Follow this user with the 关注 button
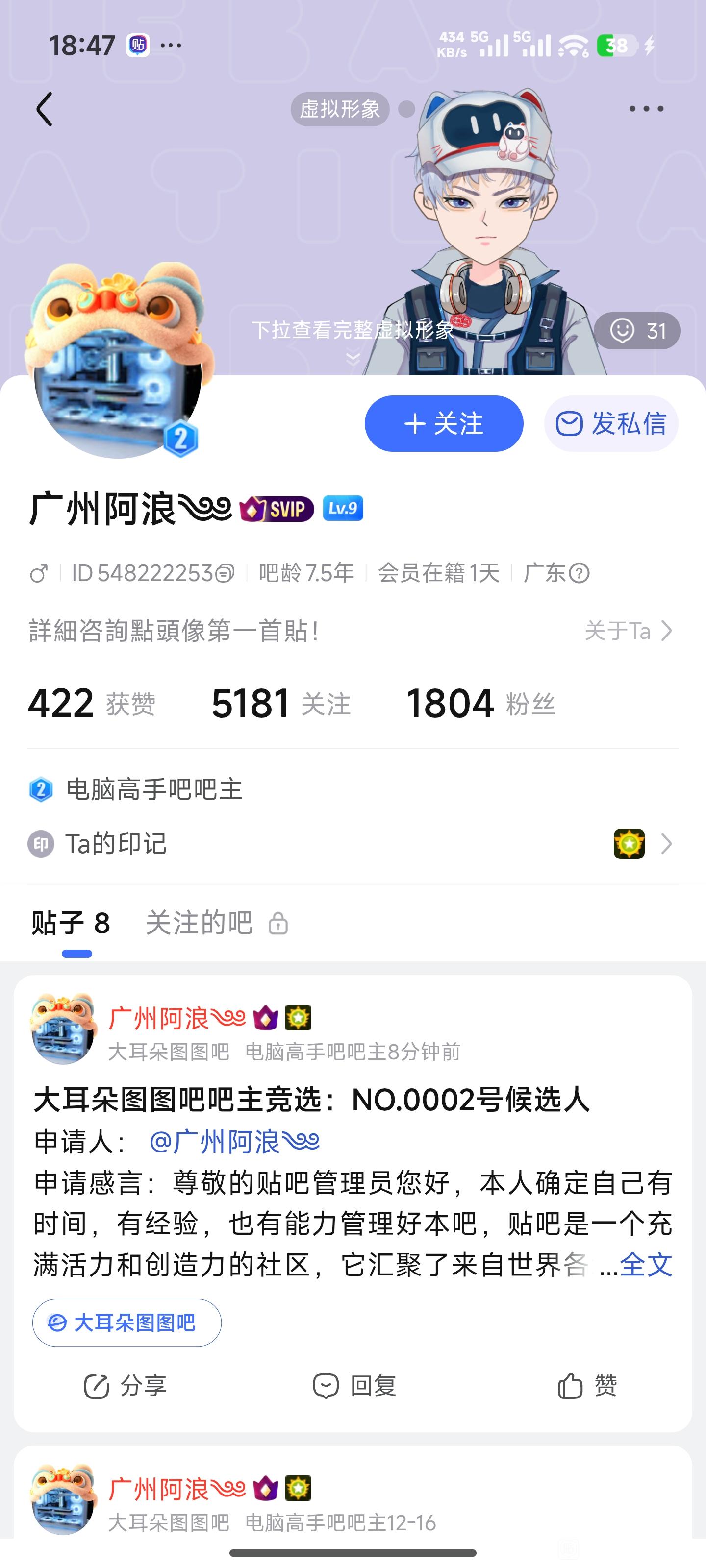The image size is (706, 1568). 444,424
